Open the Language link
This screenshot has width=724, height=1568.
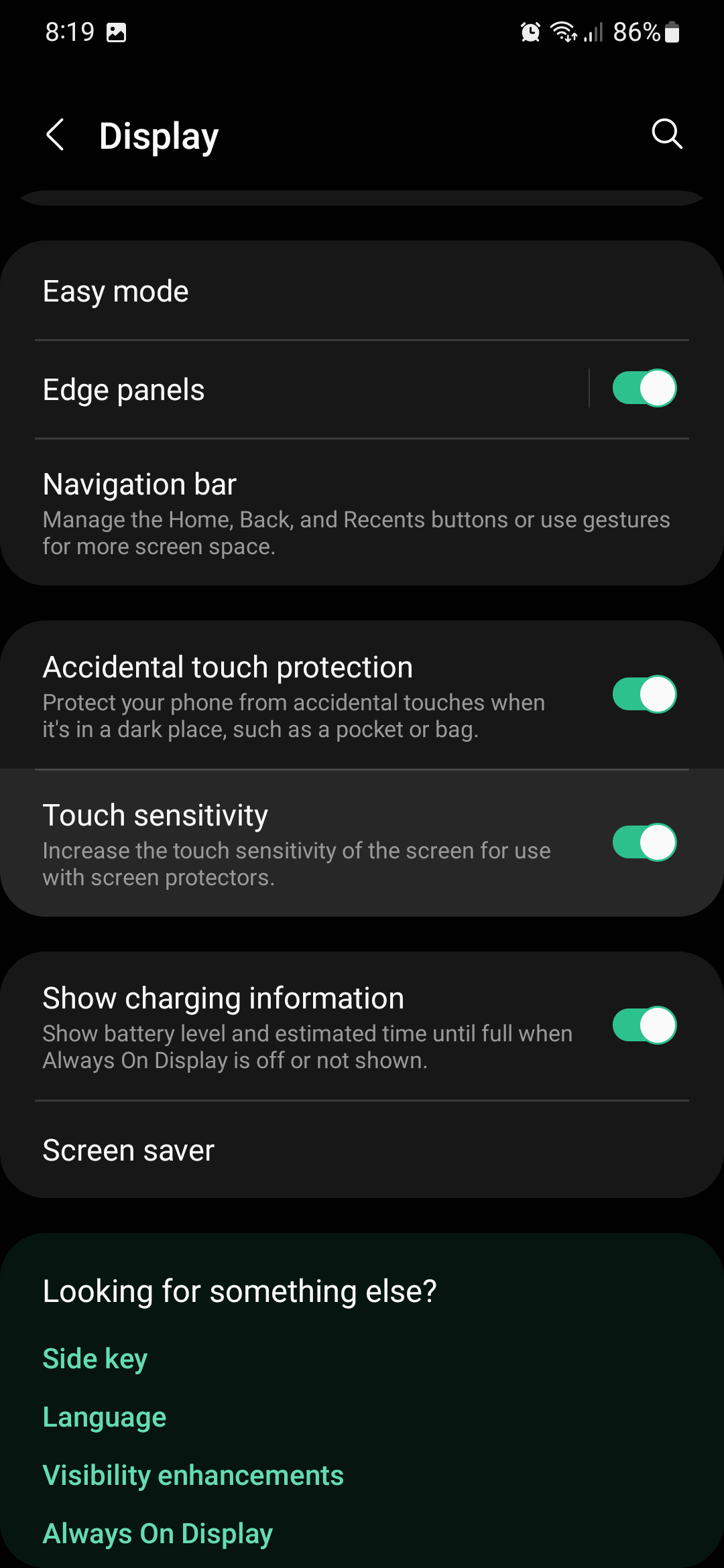pyautogui.click(x=105, y=1417)
